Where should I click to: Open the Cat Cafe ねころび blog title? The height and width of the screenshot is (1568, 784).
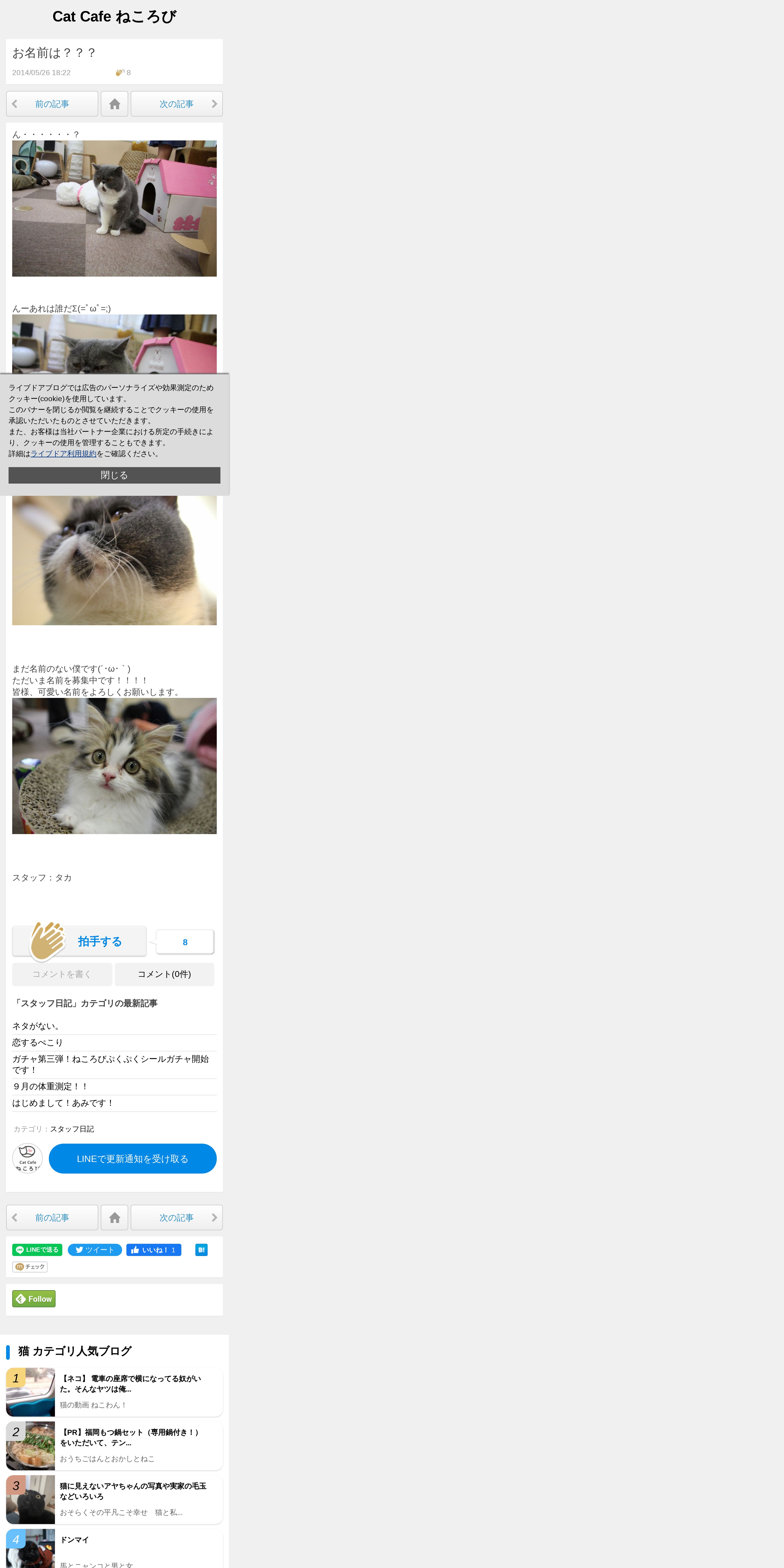pyautogui.click(x=114, y=16)
